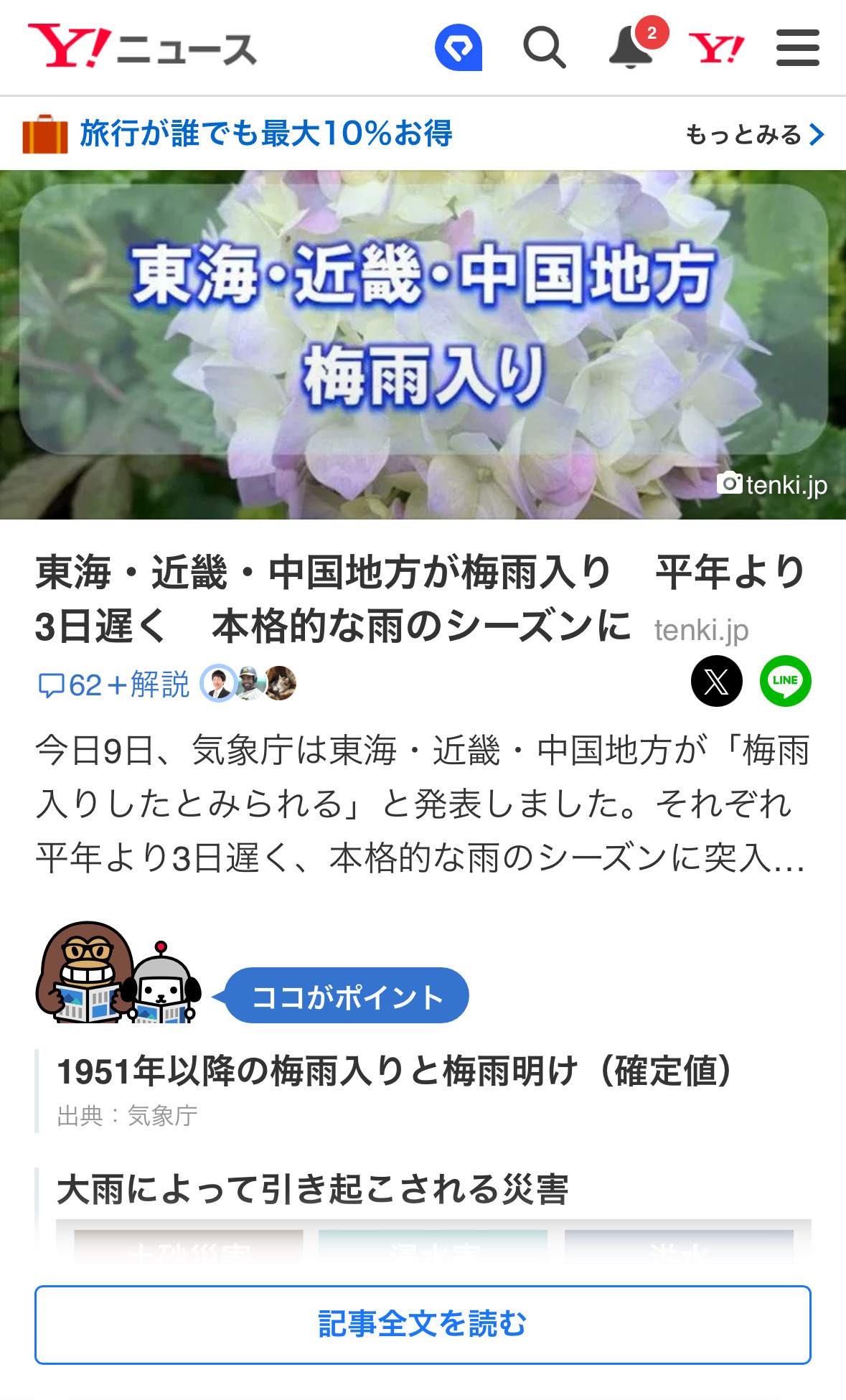This screenshot has width=846, height=1400.
Task: Open the travel 10% discount banner
Action: pyautogui.click(x=265, y=133)
